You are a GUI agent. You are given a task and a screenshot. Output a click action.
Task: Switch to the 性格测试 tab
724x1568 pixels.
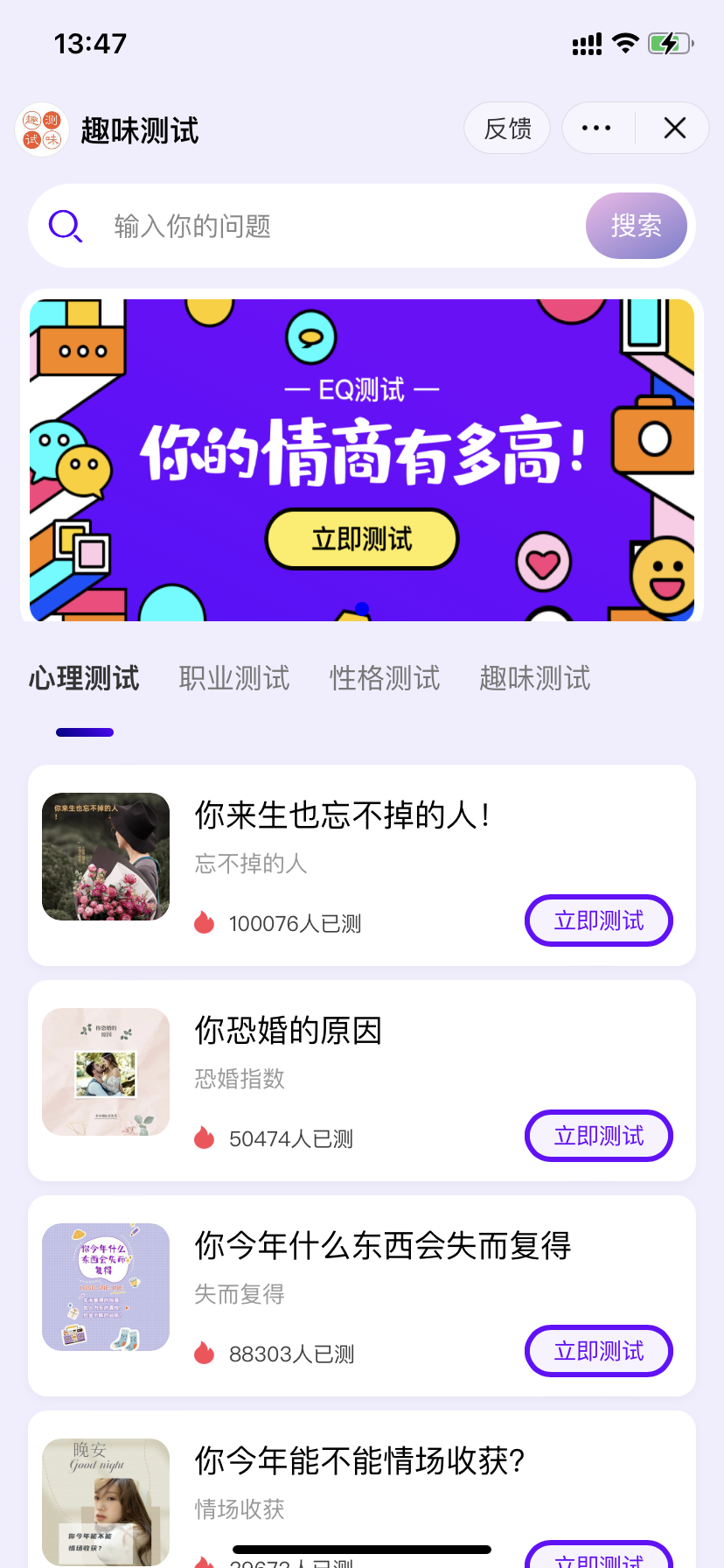385,678
